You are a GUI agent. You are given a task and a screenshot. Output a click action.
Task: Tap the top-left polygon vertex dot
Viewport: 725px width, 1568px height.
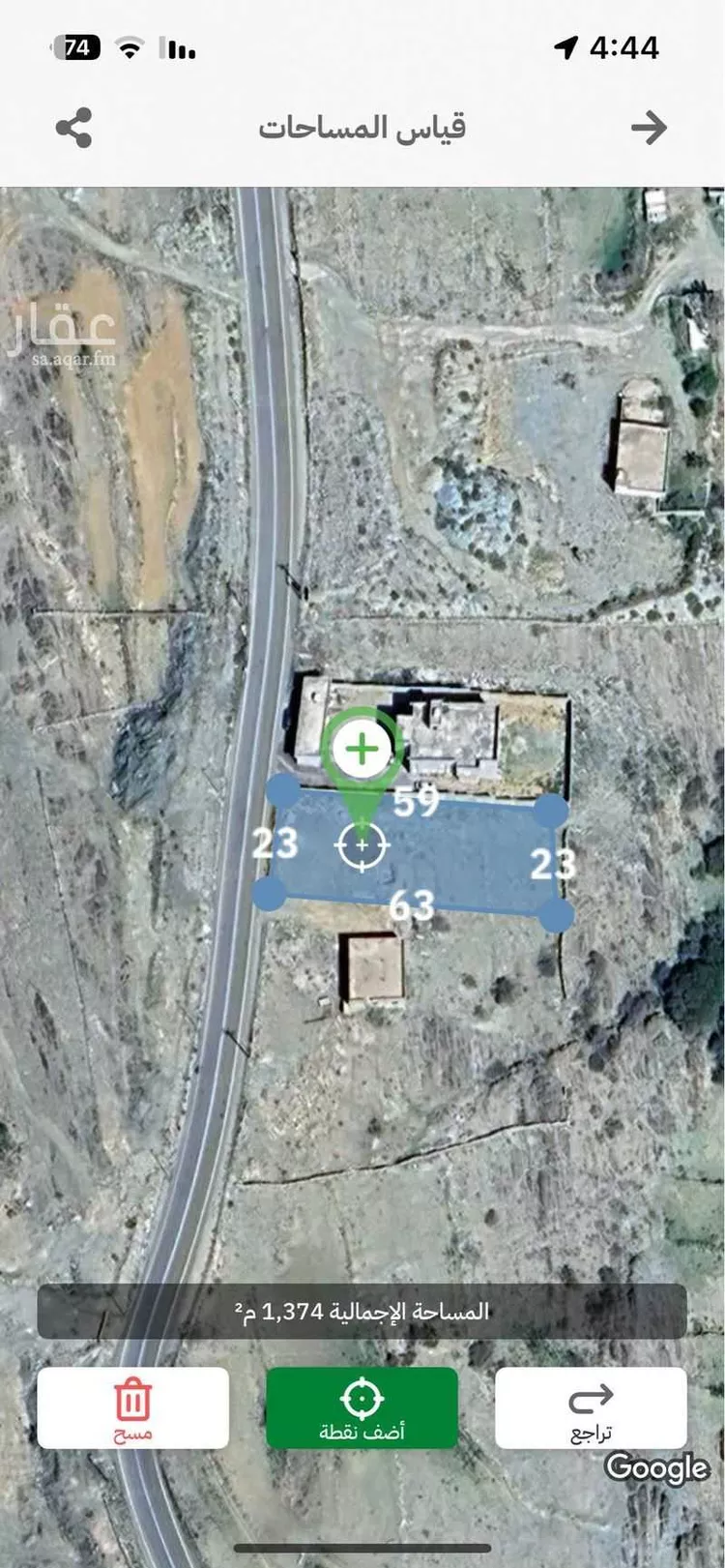tap(280, 788)
